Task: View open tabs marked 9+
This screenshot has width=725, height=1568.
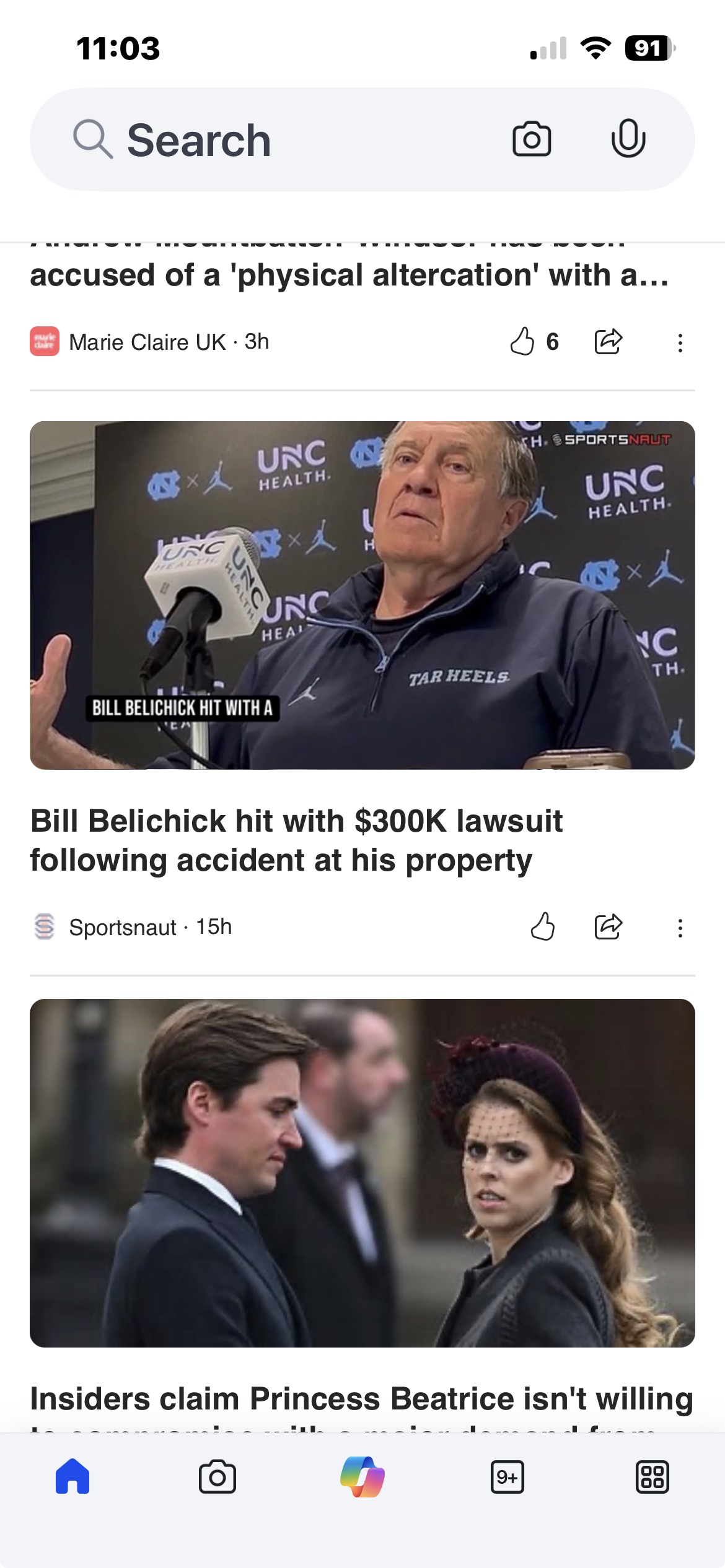Action: click(x=507, y=1477)
